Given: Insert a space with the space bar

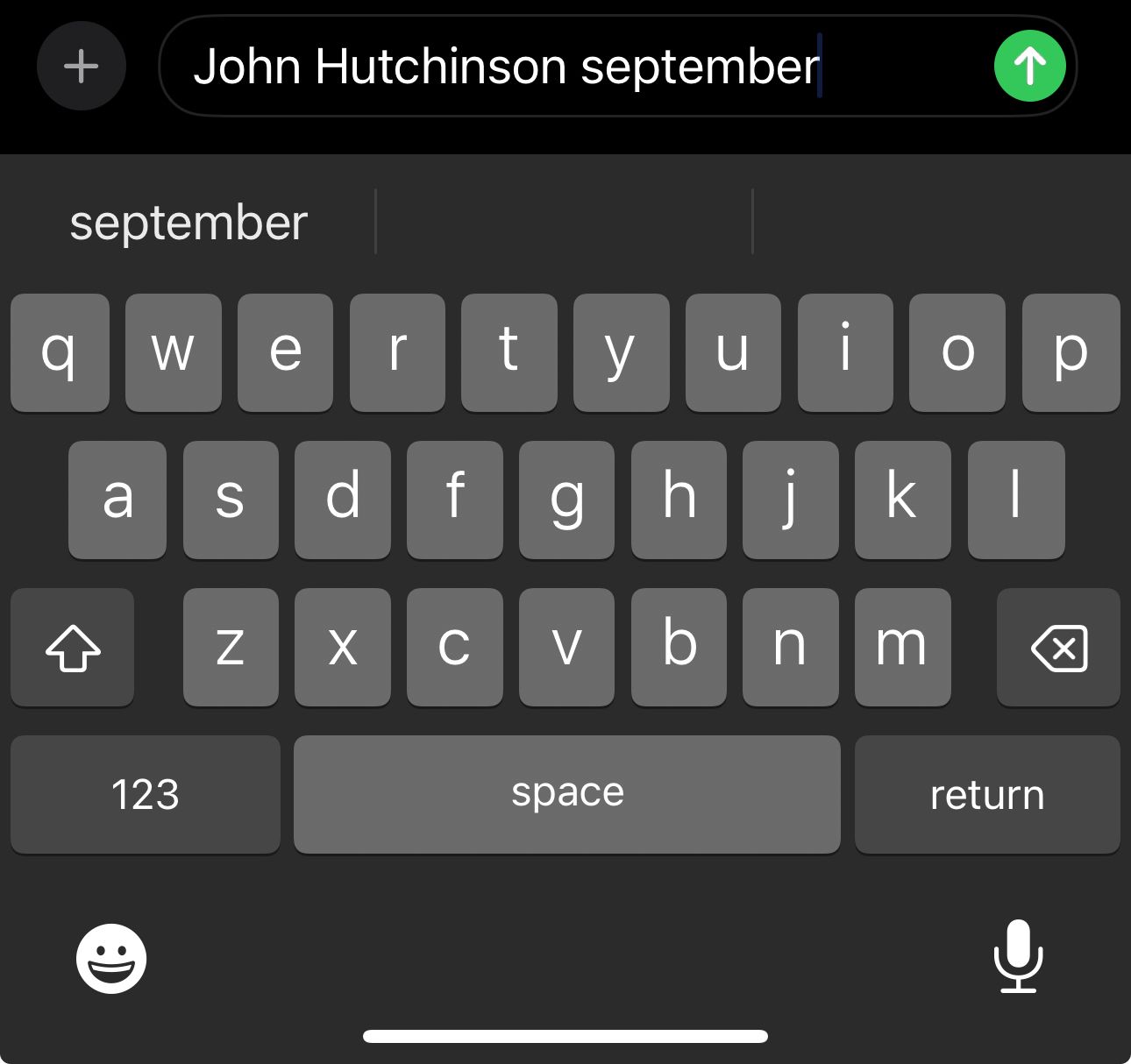Looking at the screenshot, I should 566,794.
